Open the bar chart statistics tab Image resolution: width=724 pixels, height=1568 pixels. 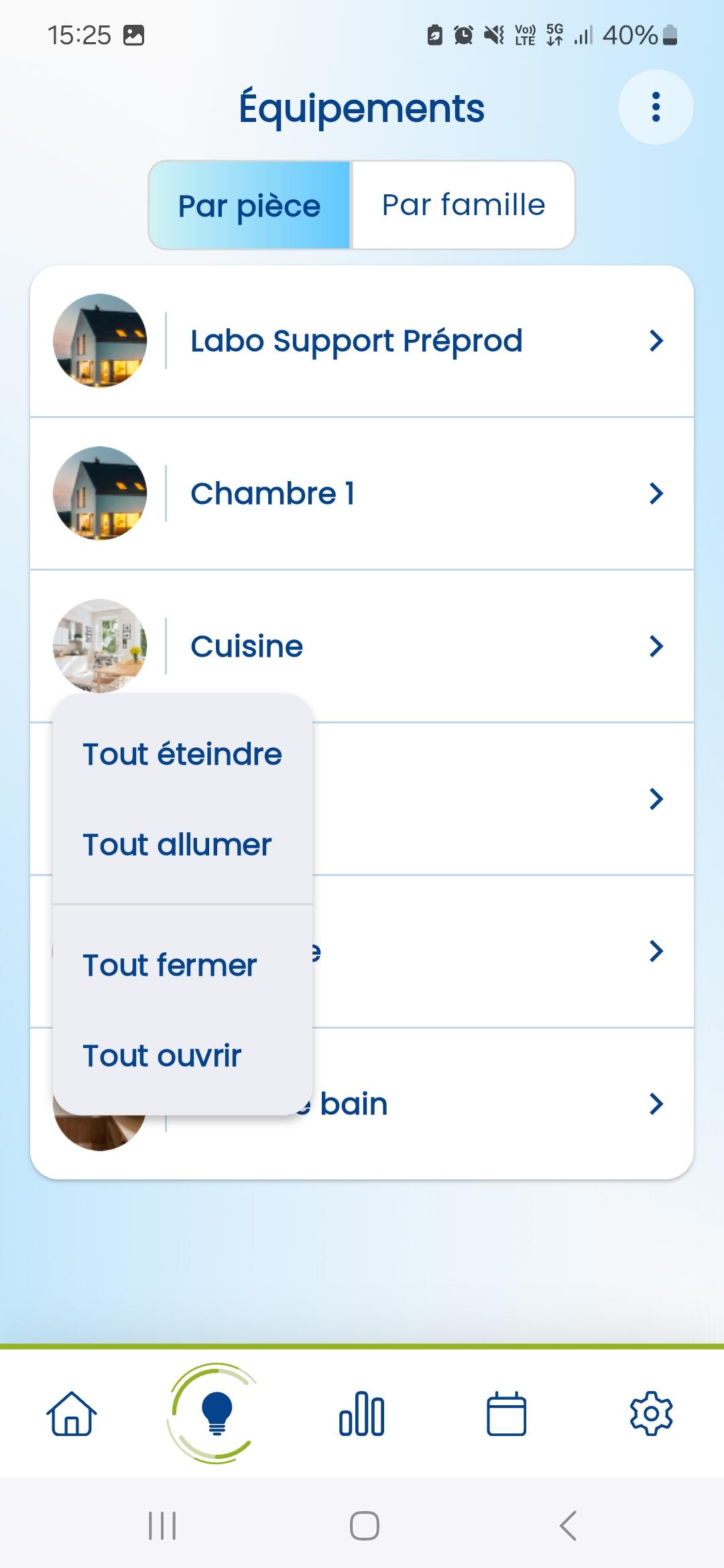click(362, 1414)
